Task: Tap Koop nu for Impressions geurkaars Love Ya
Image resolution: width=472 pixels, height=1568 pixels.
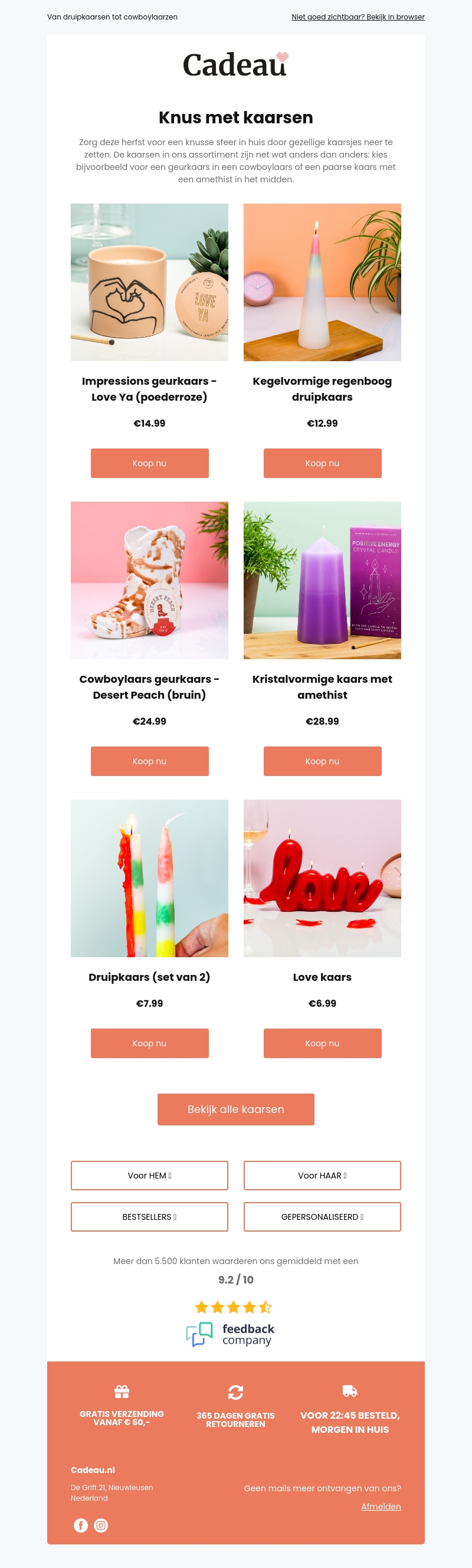Action: [x=149, y=463]
